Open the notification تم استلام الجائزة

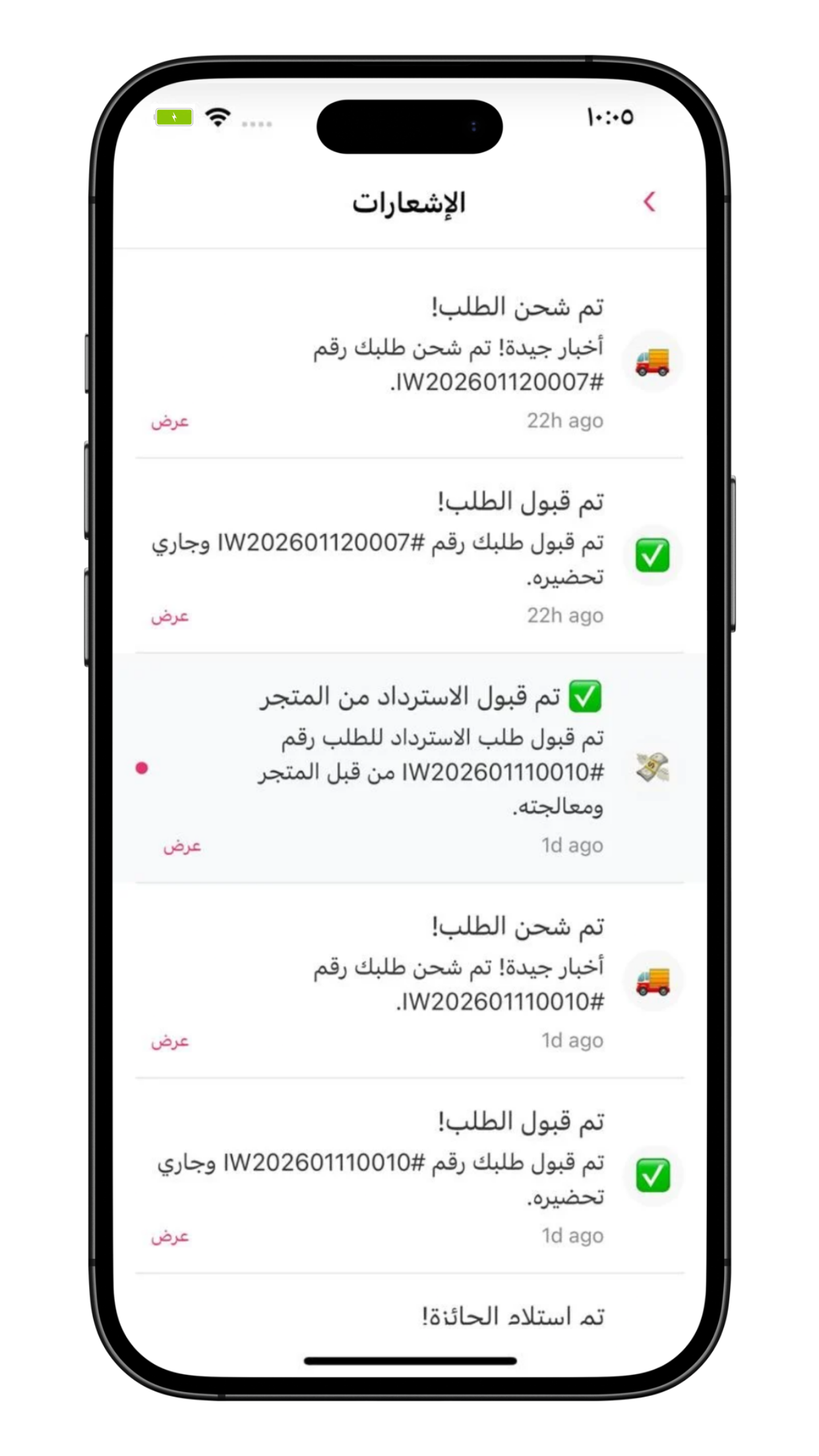point(513,1316)
